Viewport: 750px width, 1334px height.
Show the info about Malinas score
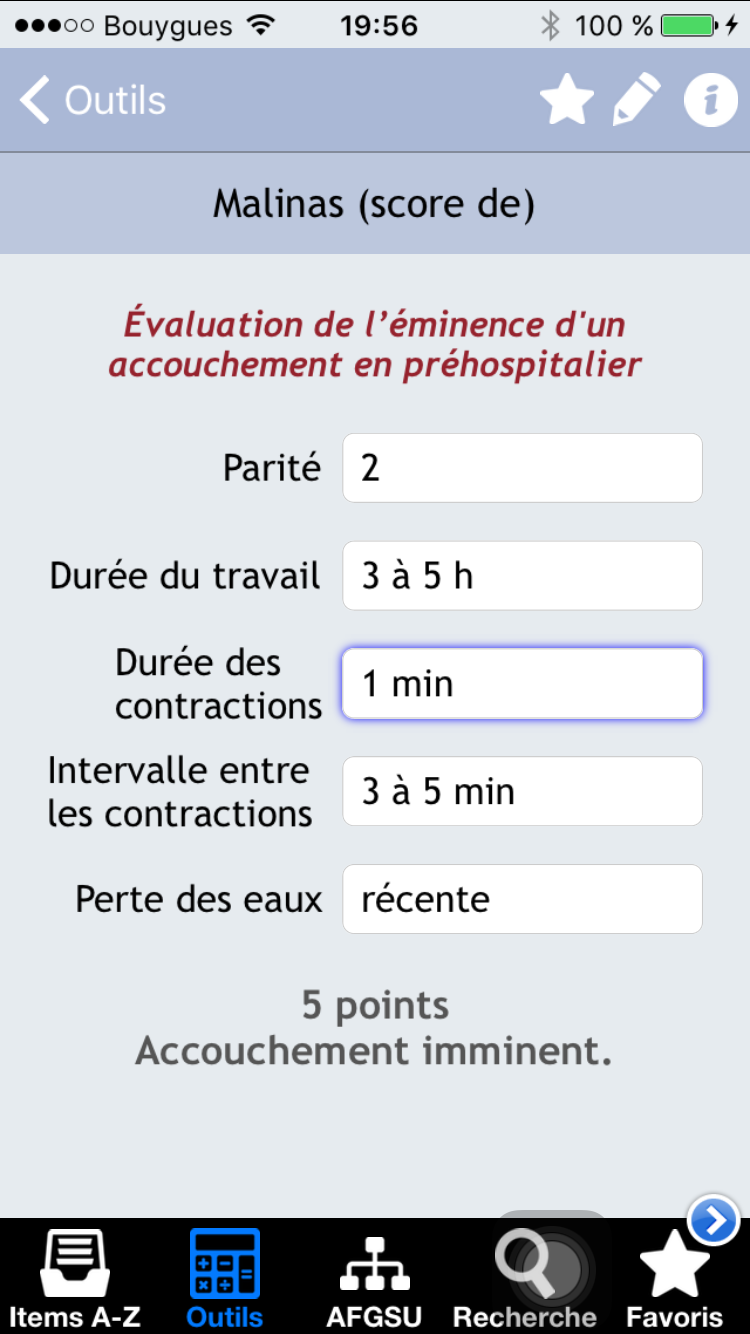(710, 101)
